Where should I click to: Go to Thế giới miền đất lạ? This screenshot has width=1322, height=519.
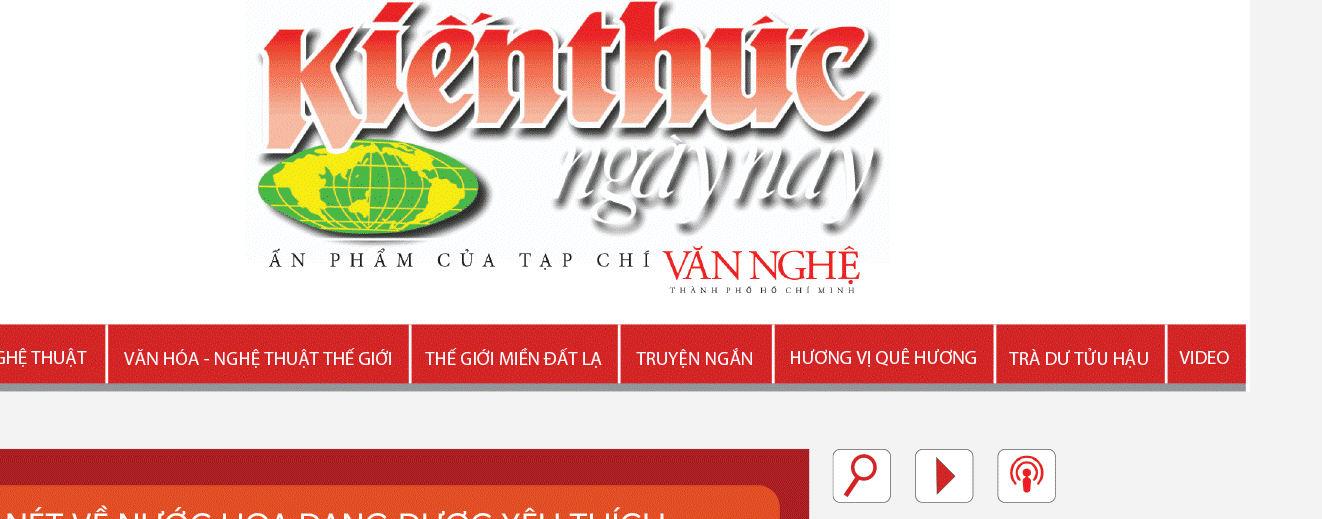514,357
